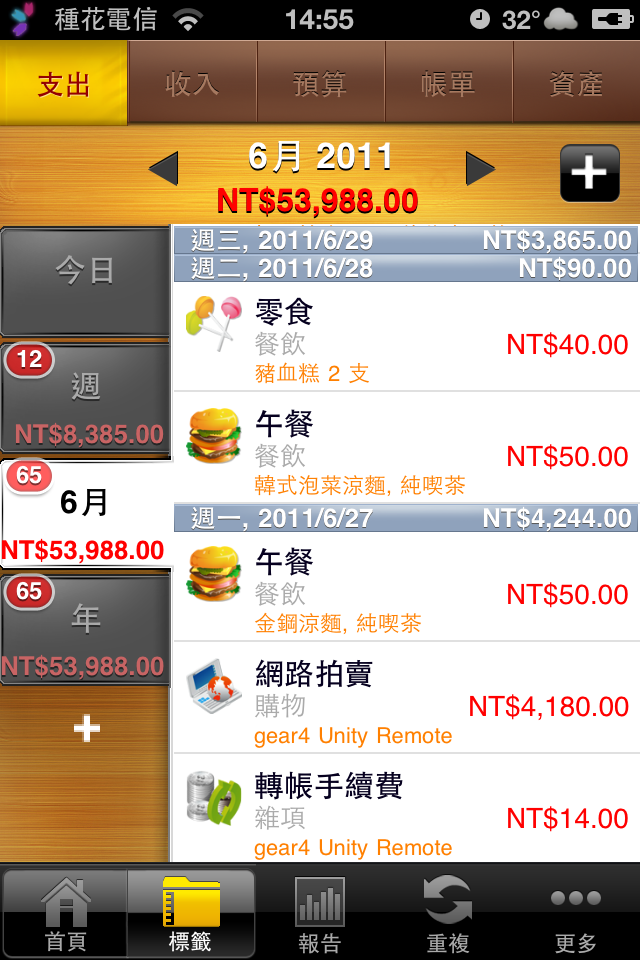The image size is (640, 960).
Task: Go to the previous month
Action: point(163,169)
